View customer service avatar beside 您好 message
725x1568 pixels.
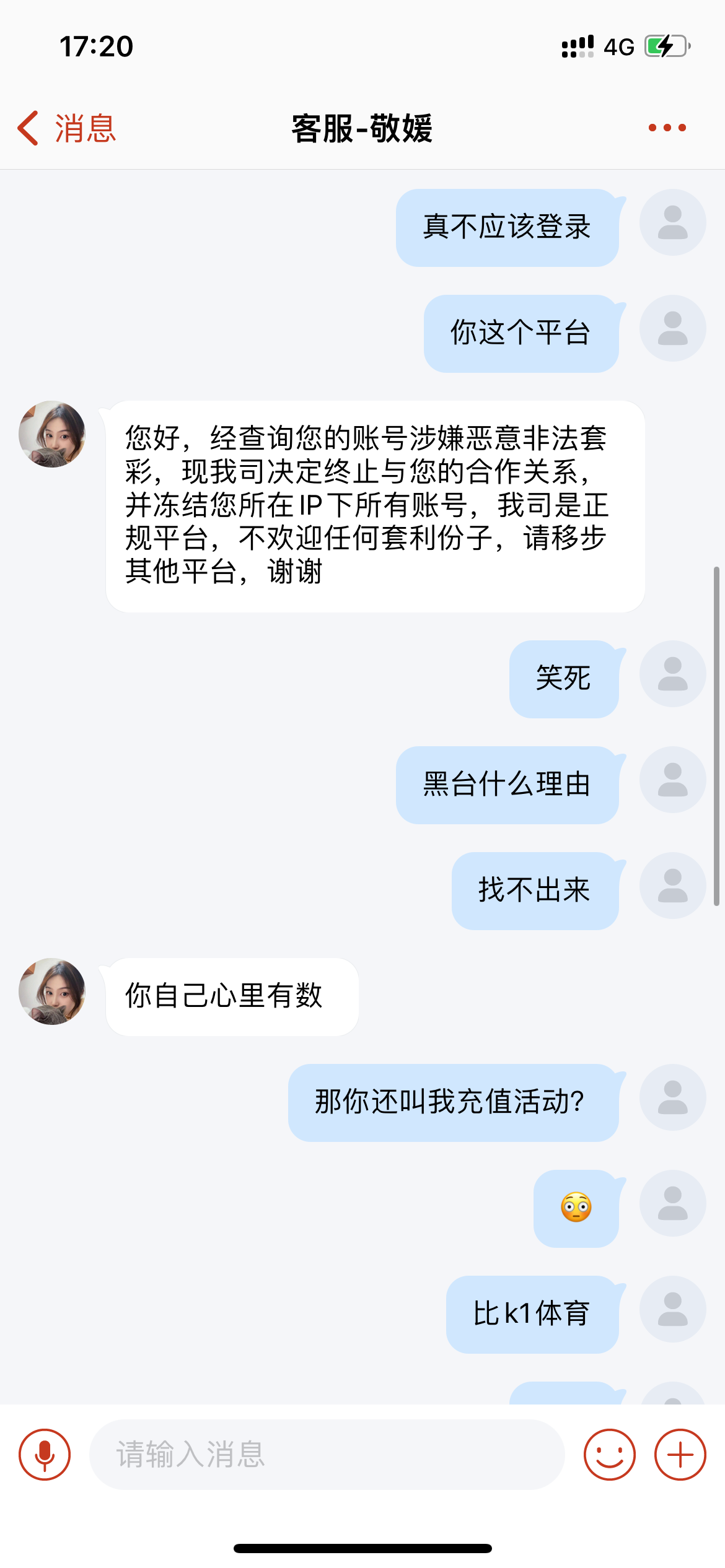[52, 434]
